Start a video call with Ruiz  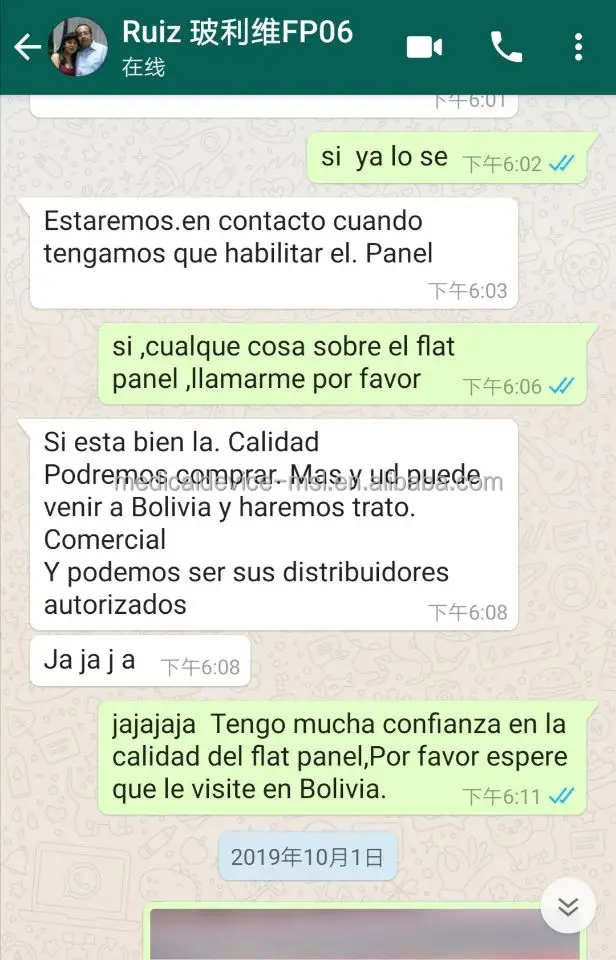pyautogui.click(x=424, y=47)
